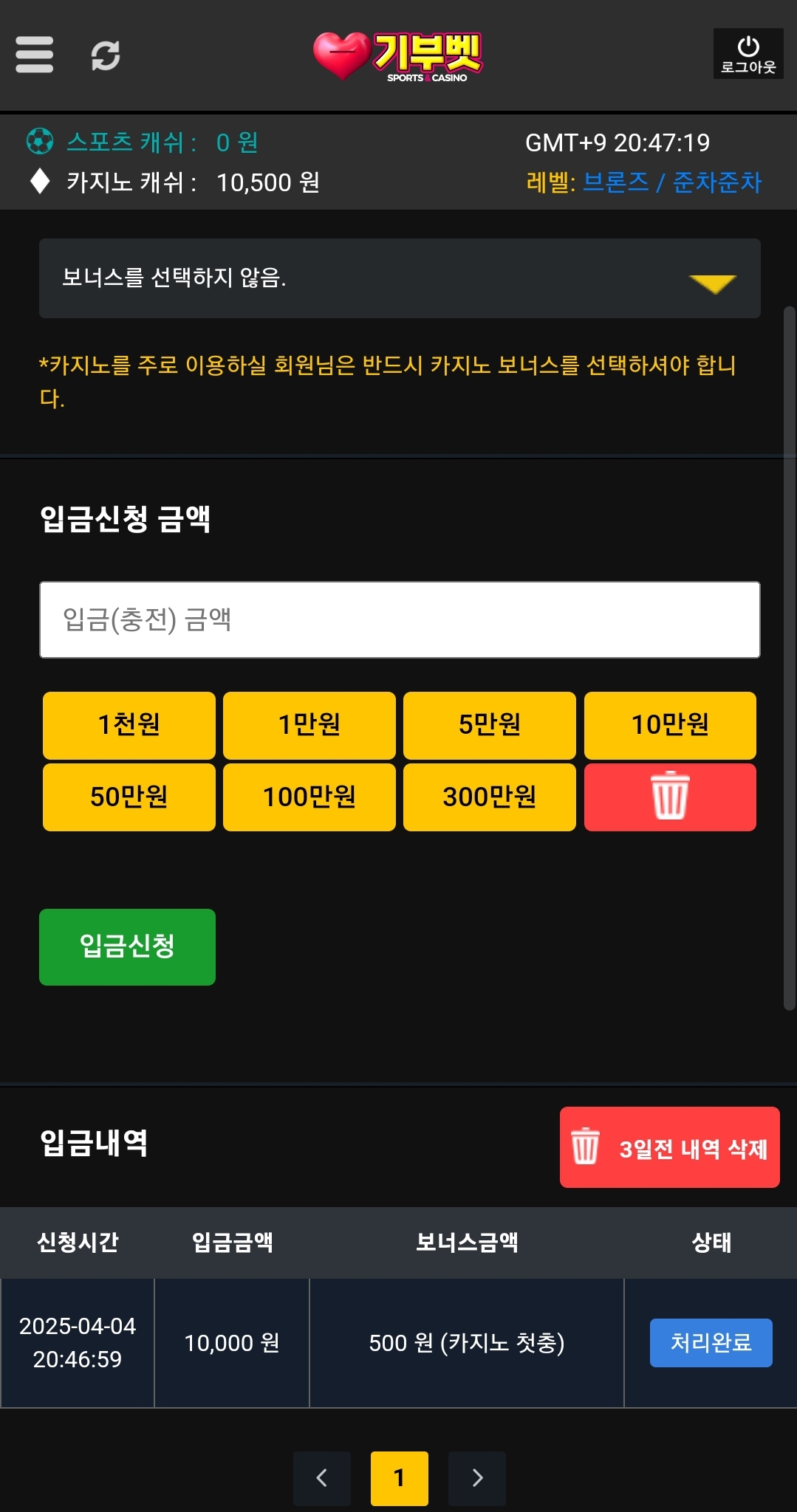Add 50만원 to deposit amount
The width and height of the screenshot is (797, 1512).
[x=129, y=797]
